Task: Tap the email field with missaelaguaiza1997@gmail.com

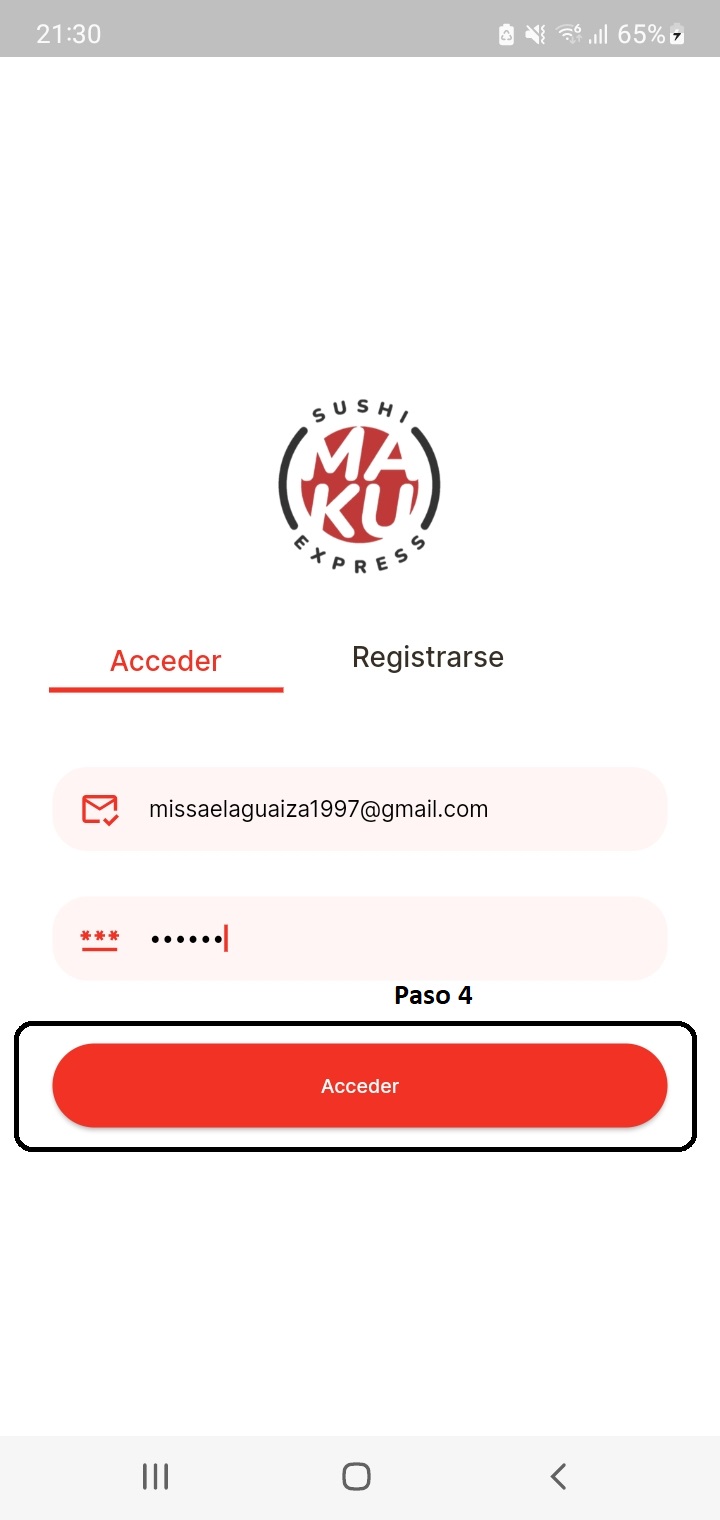Action: point(360,809)
